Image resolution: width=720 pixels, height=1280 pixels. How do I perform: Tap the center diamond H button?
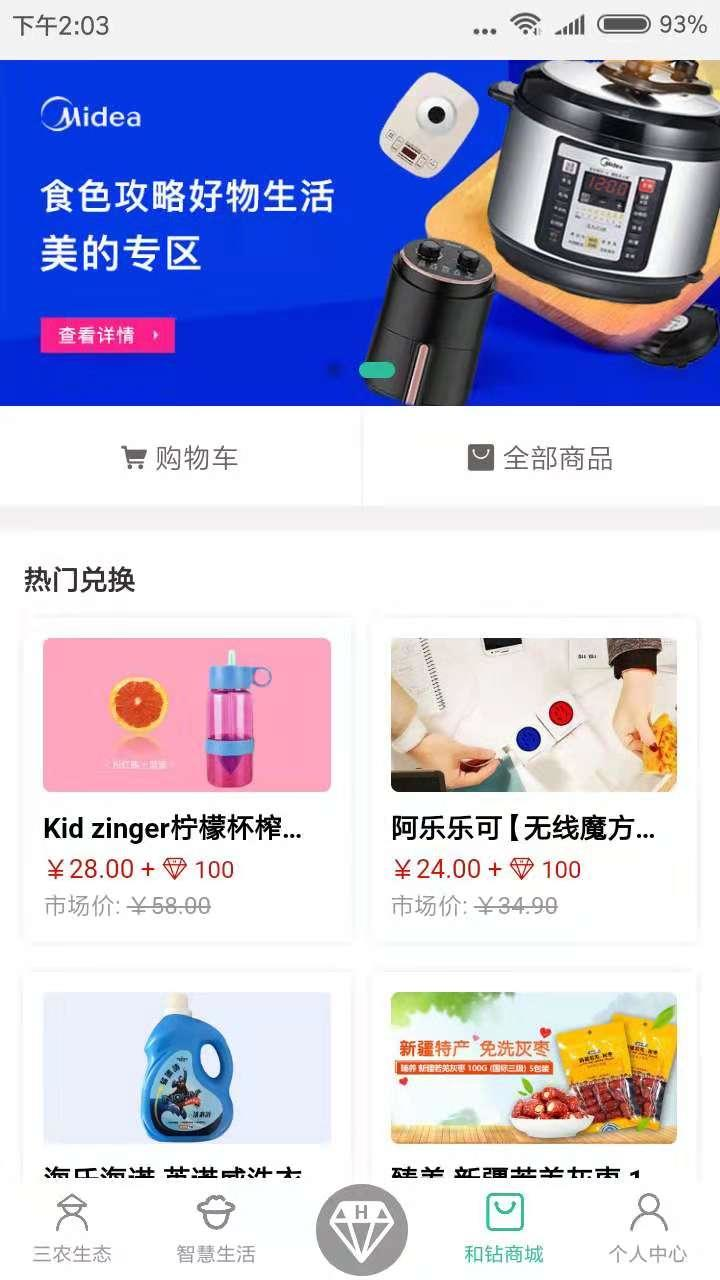tap(361, 1230)
